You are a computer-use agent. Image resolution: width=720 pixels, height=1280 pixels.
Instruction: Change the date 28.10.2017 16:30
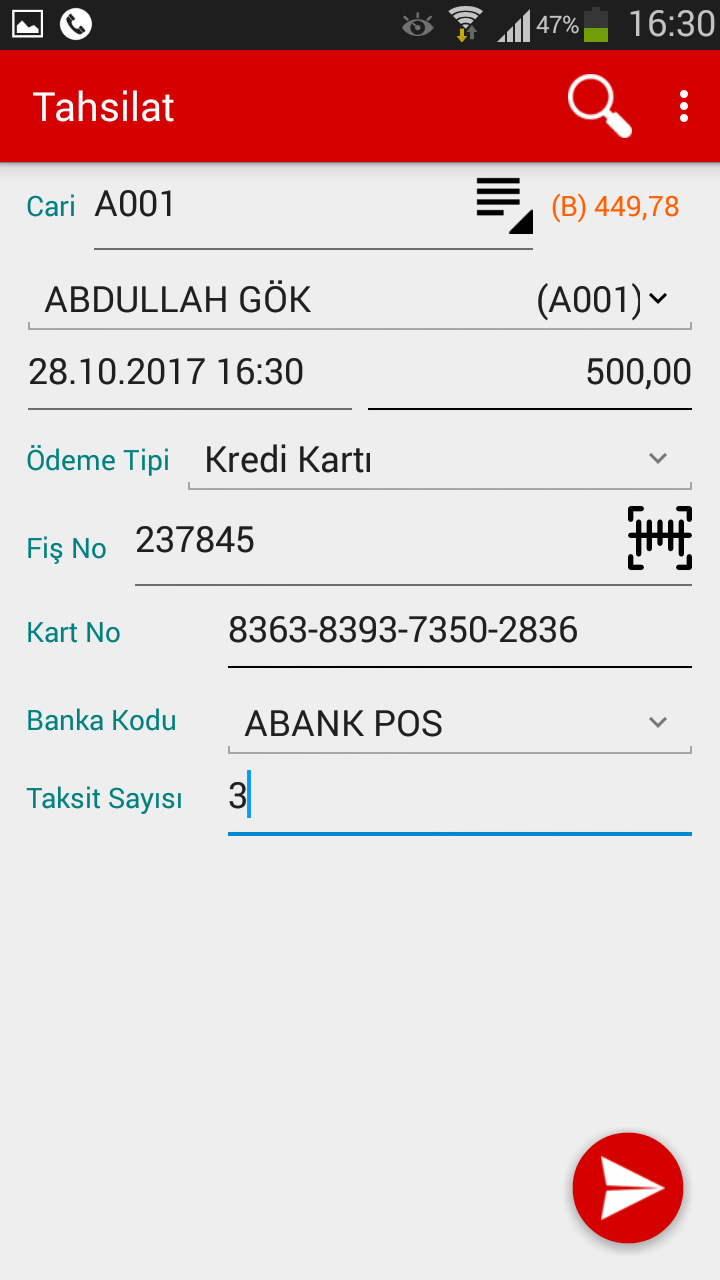pos(190,375)
